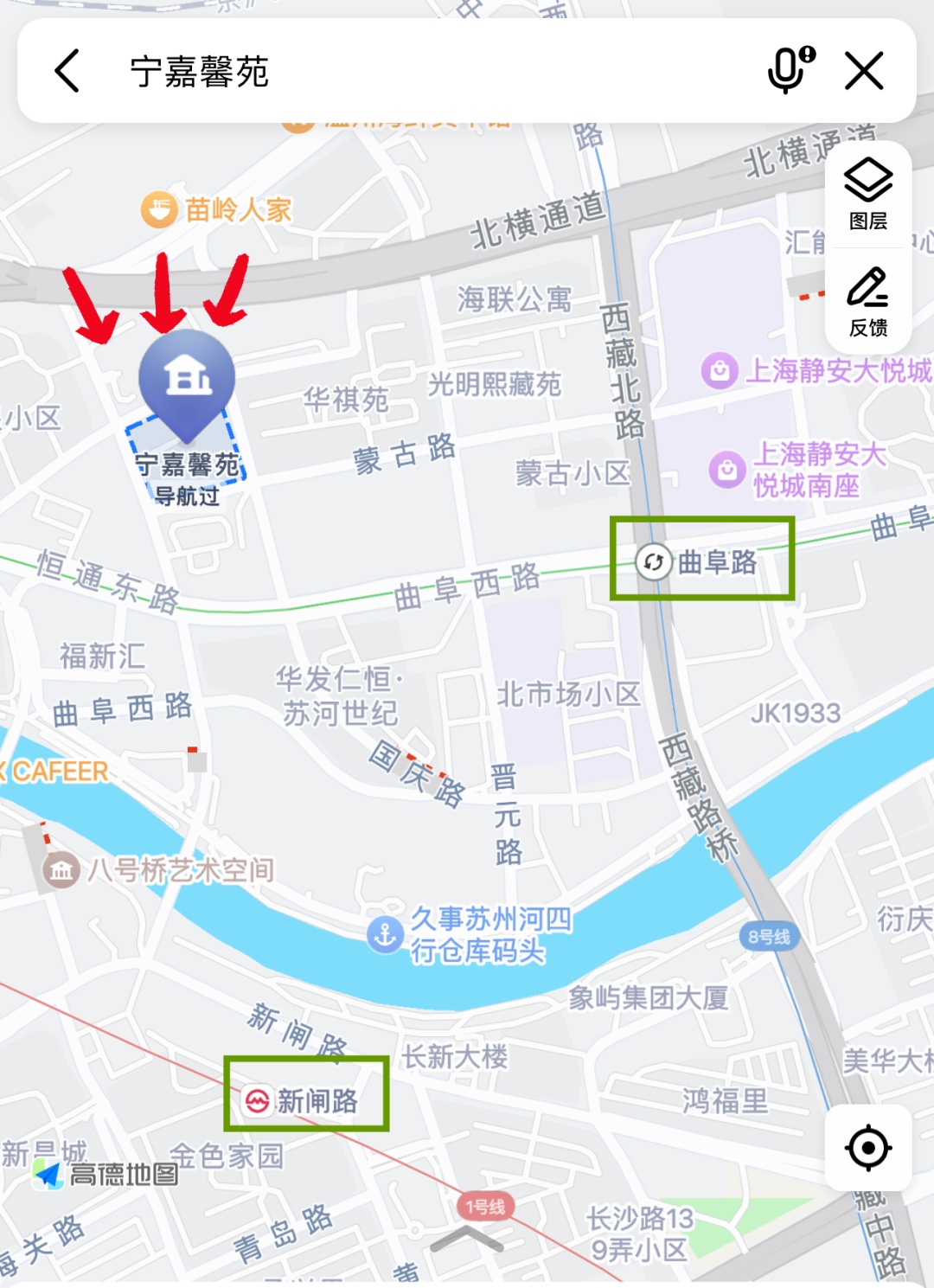Clear the search with the X icon
Image resolution: width=934 pixels, height=1288 pixels.
(x=864, y=71)
